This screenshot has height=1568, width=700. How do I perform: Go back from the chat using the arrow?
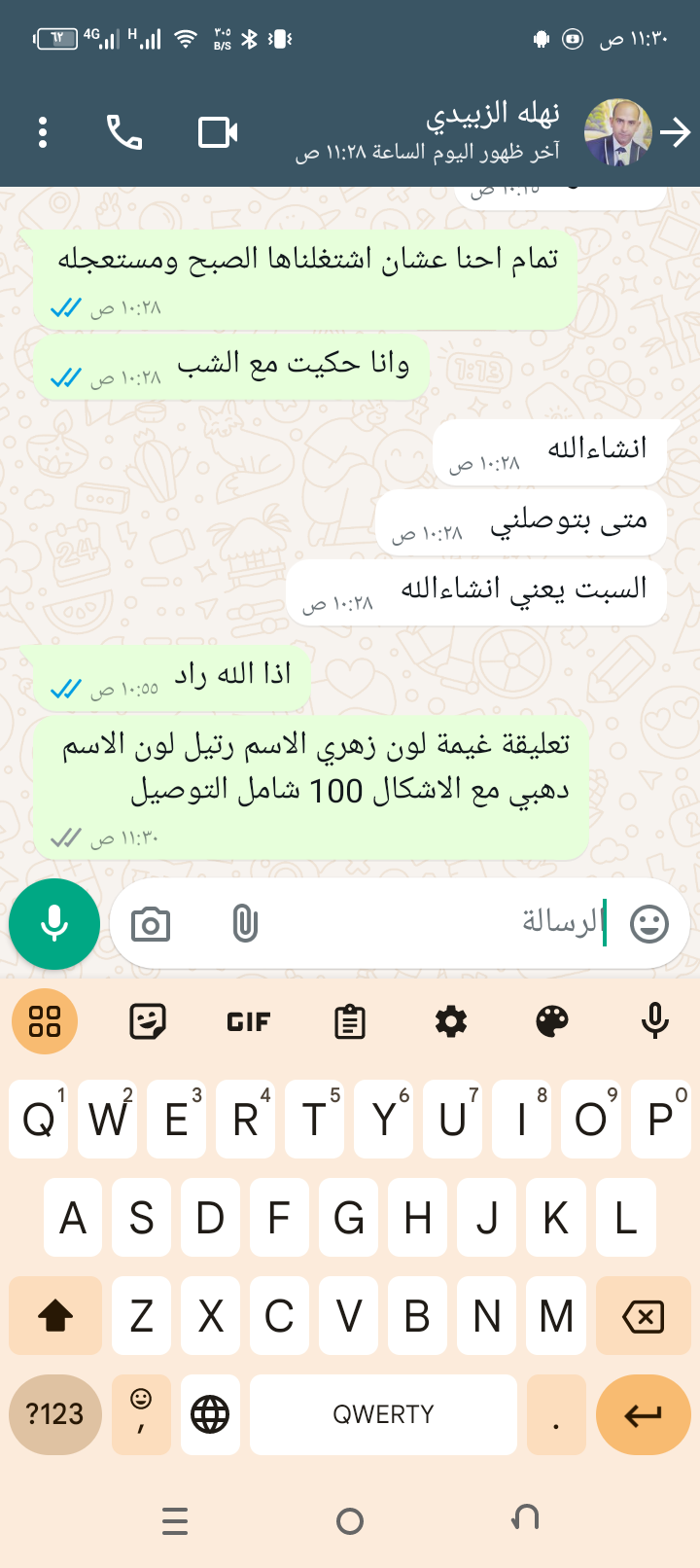pos(675,132)
